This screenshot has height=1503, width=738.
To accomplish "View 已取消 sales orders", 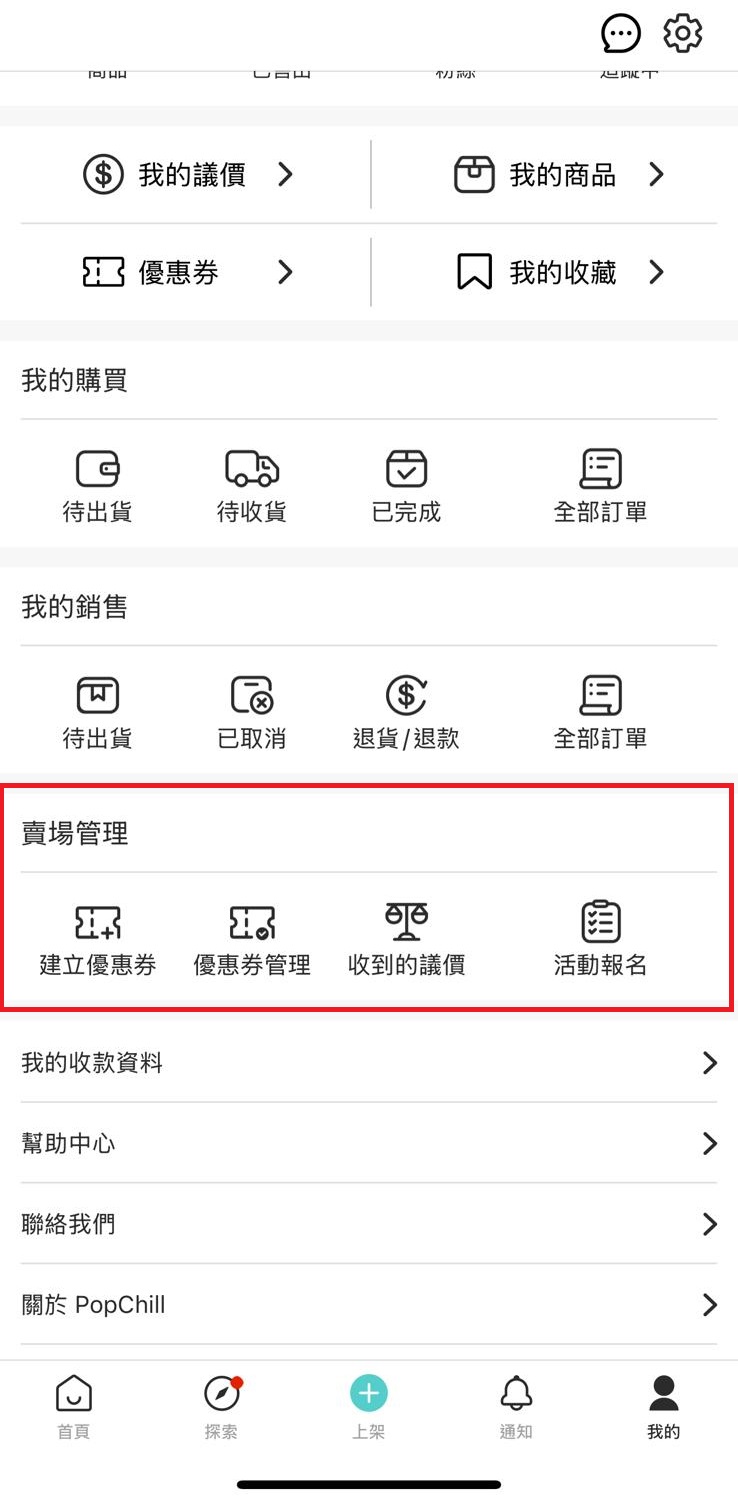I will 252,713.
